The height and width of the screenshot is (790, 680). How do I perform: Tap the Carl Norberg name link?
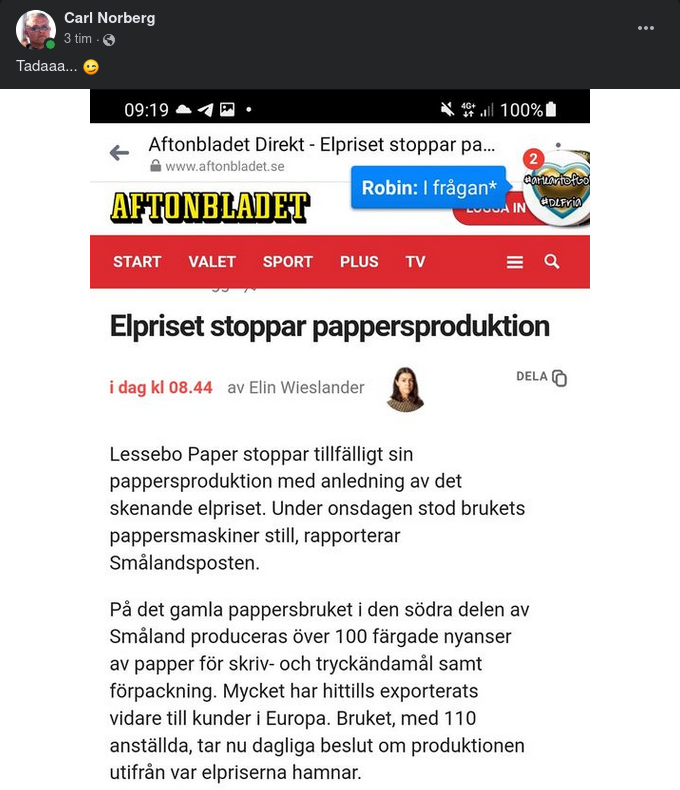tap(109, 18)
